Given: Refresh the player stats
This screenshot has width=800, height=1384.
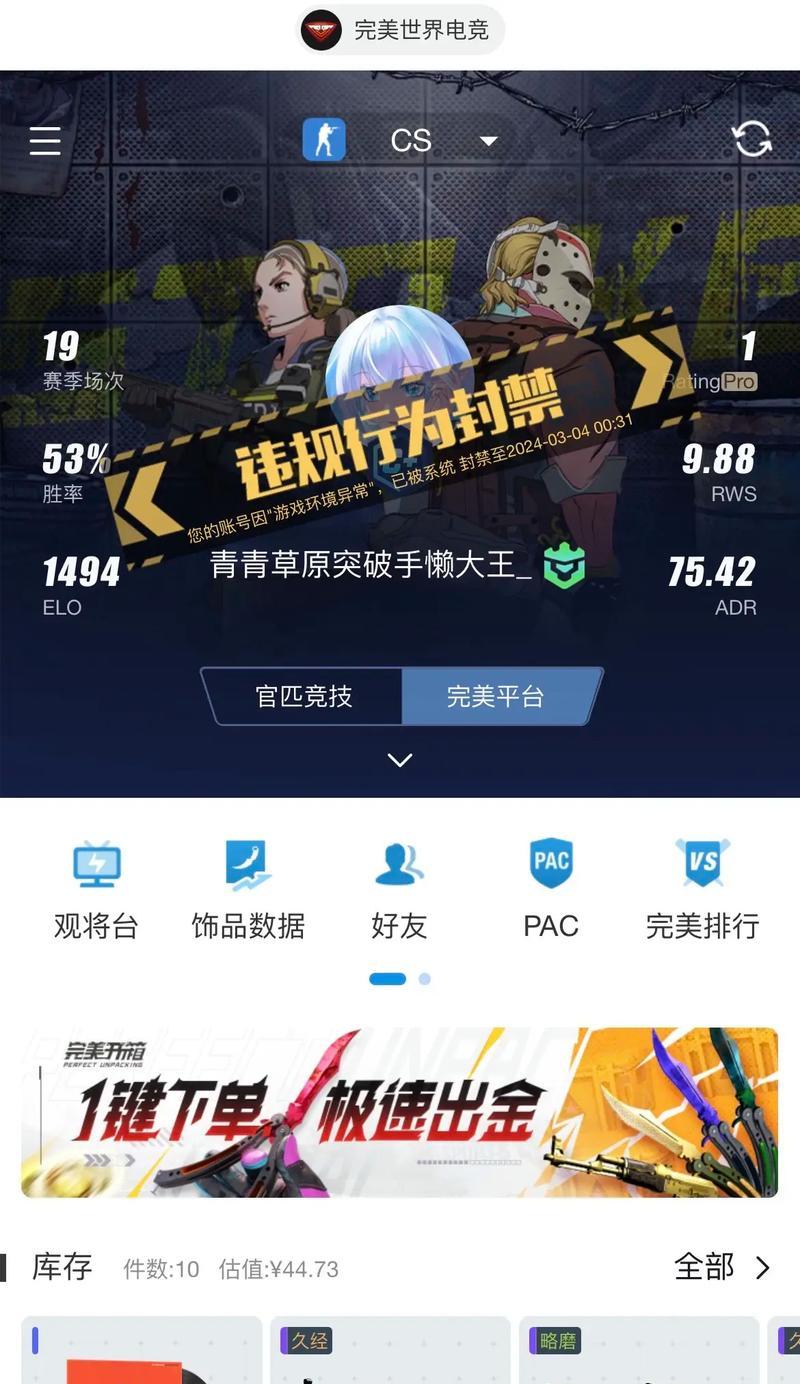Looking at the screenshot, I should (752, 139).
